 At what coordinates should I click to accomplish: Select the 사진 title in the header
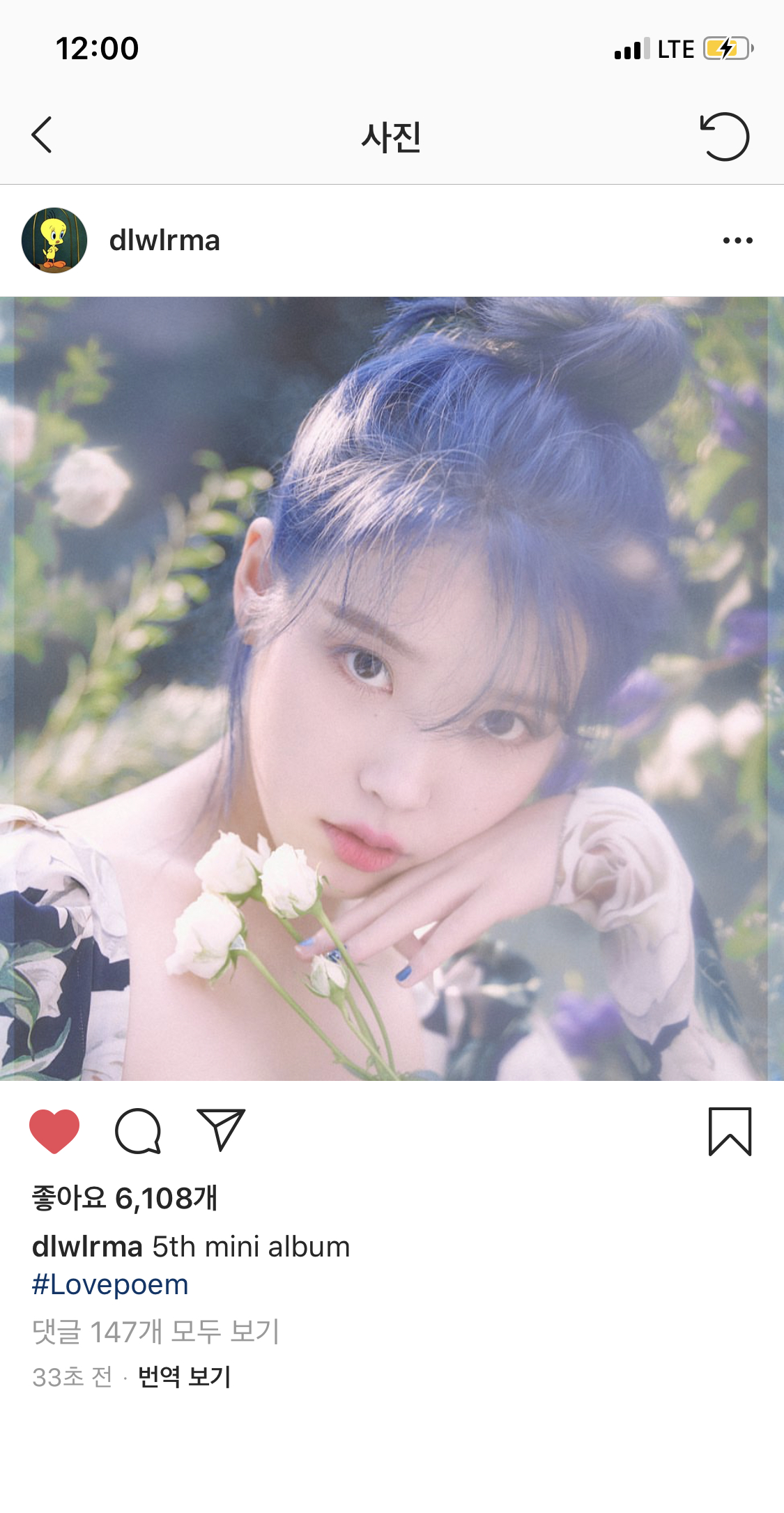(x=392, y=138)
